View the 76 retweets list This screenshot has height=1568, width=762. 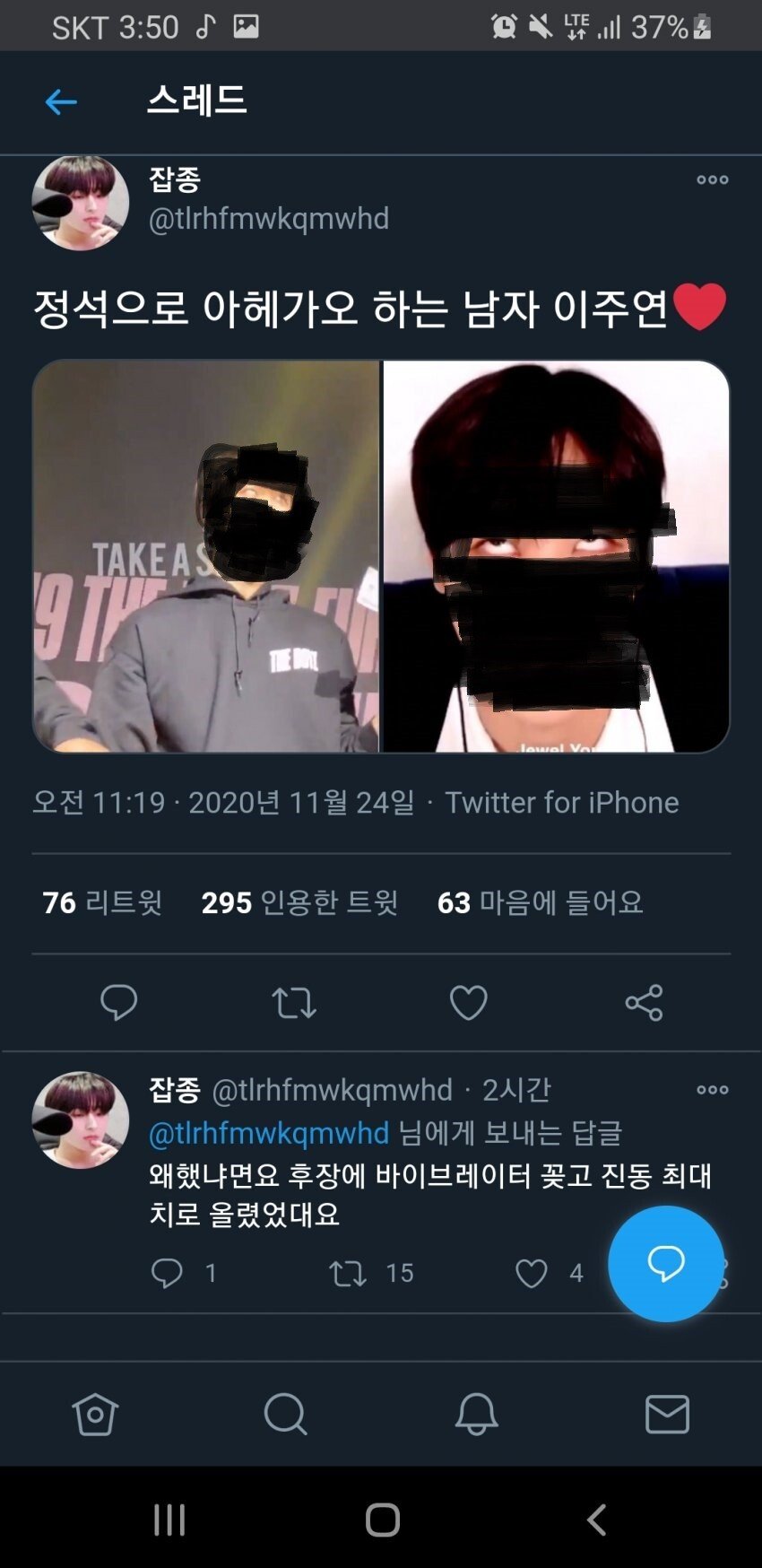[x=102, y=902]
